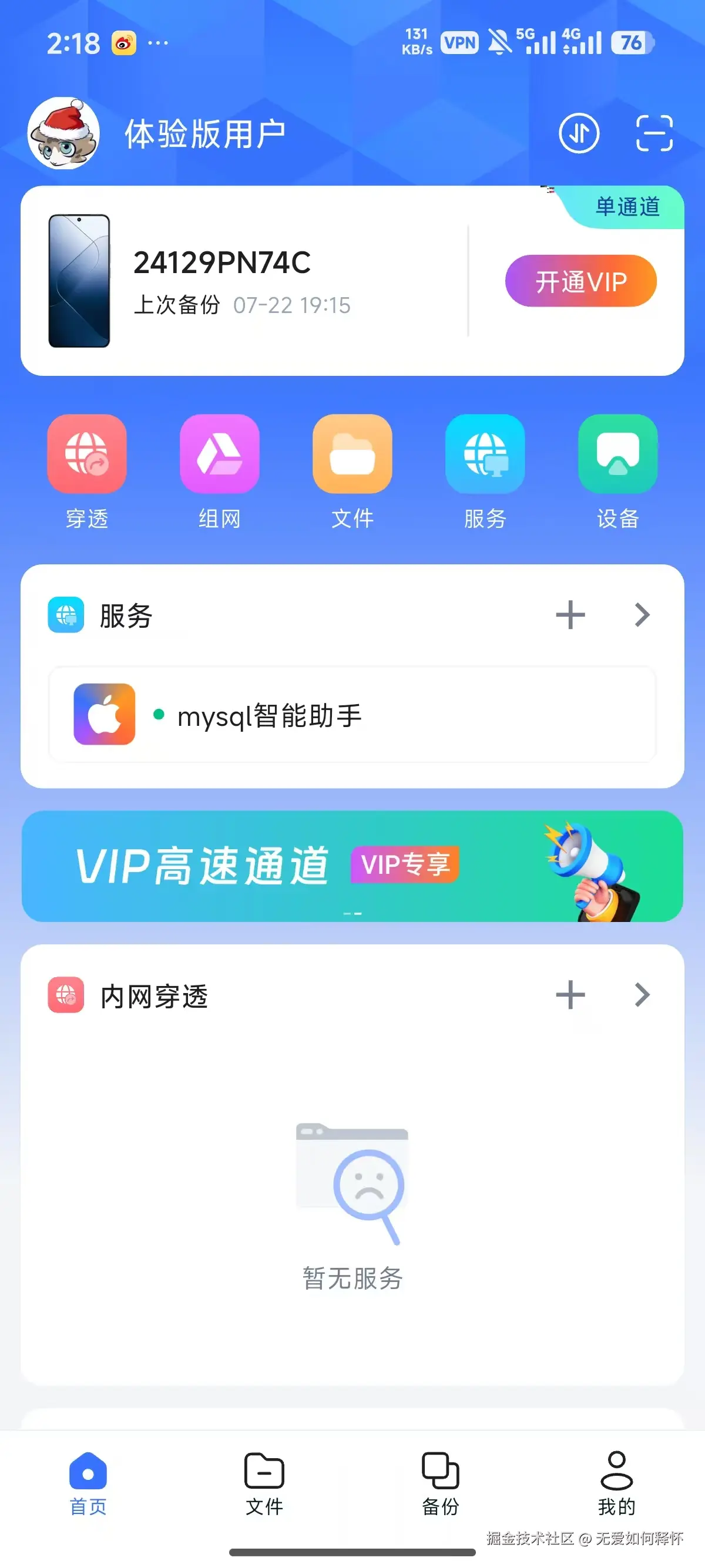
Task: Switch to the 文件 bottom tab
Action: (264, 1483)
